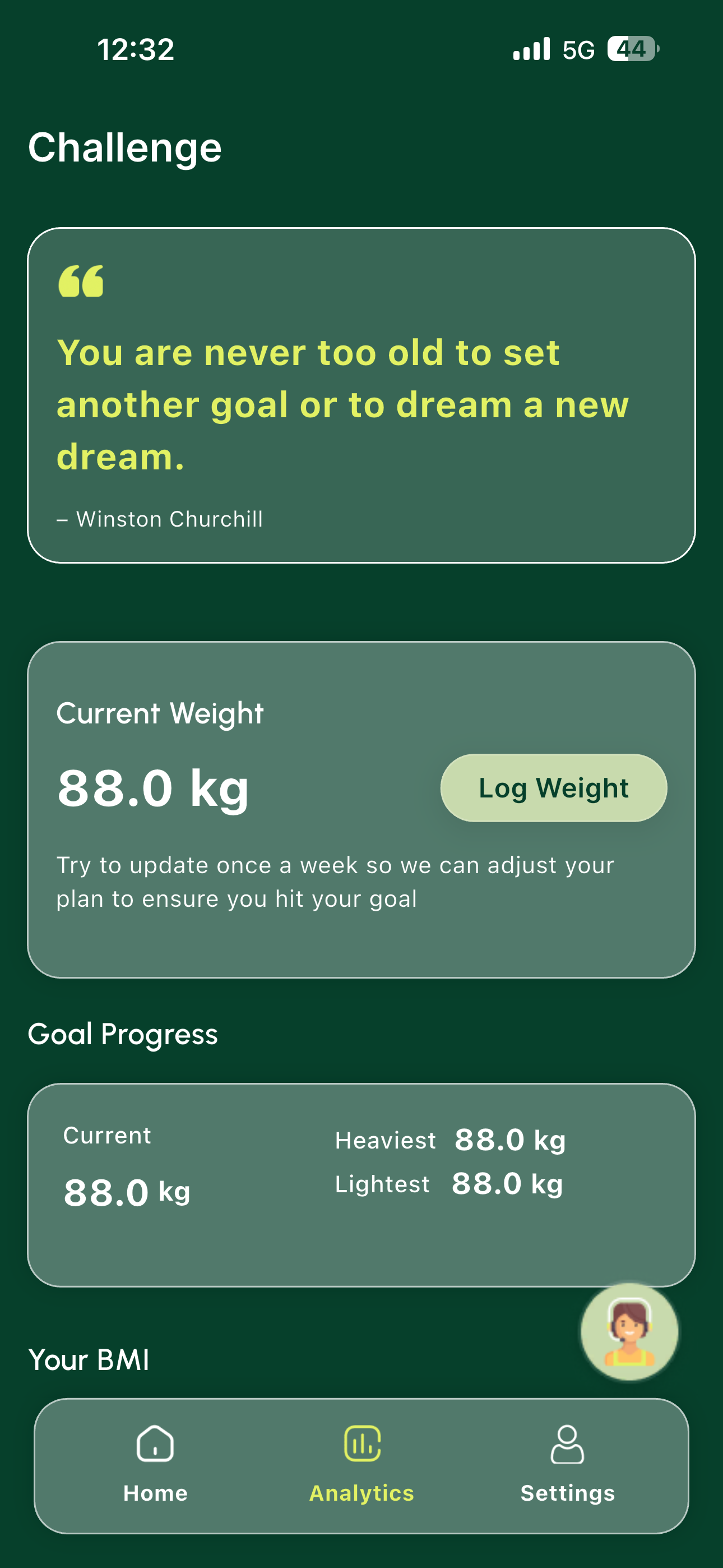Open the support assistant chat bubble
Image resolution: width=723 pixels, height=1568 pixels.
pyautogui.click(x=629, y=1331)
